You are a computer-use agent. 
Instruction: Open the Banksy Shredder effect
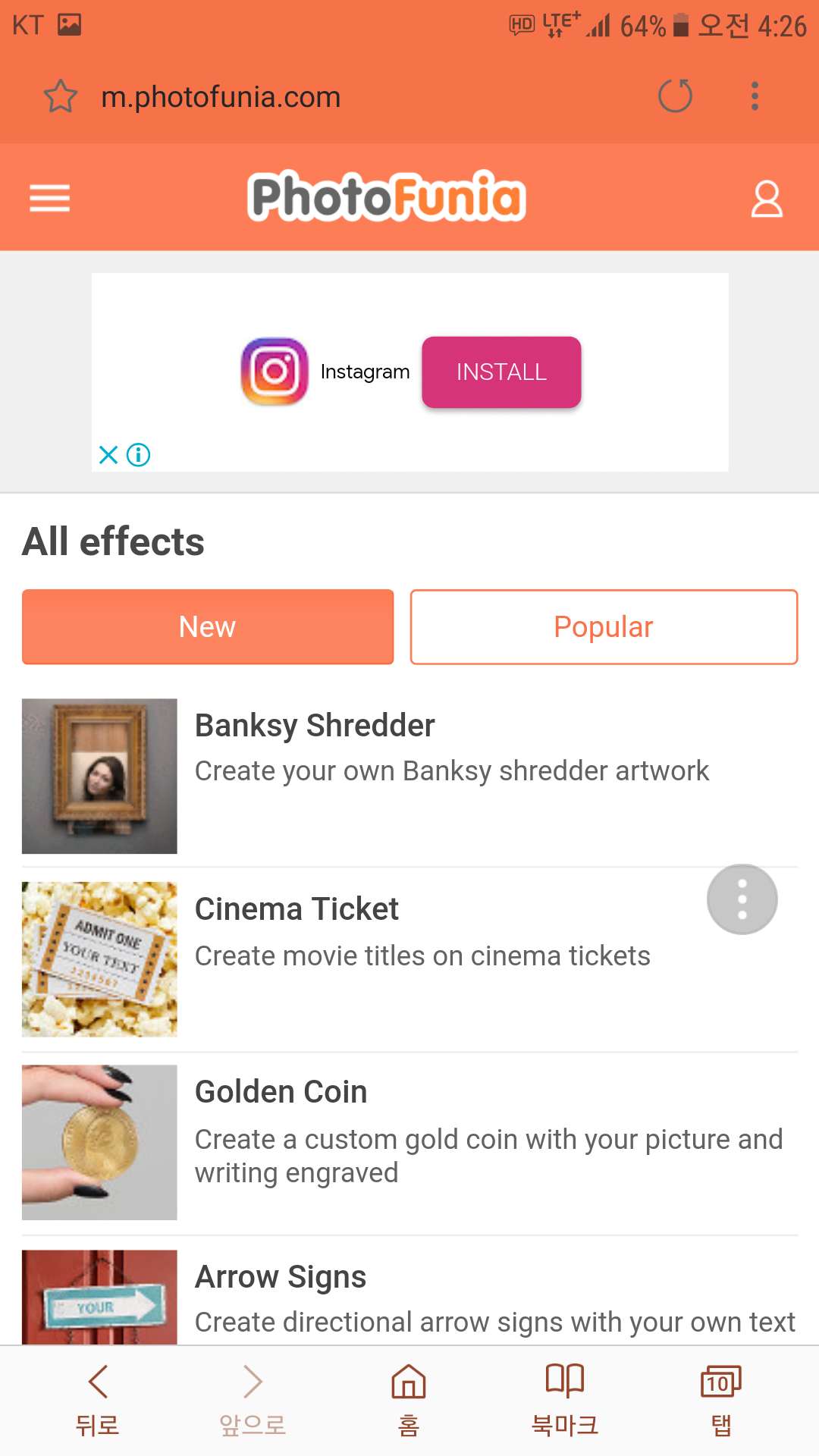(x=314, y=725)
